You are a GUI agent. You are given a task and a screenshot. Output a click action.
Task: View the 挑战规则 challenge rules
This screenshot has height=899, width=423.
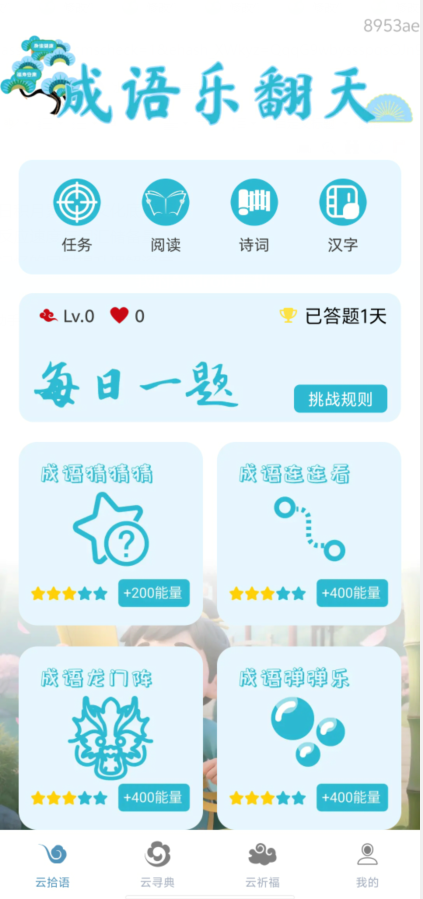340,399
